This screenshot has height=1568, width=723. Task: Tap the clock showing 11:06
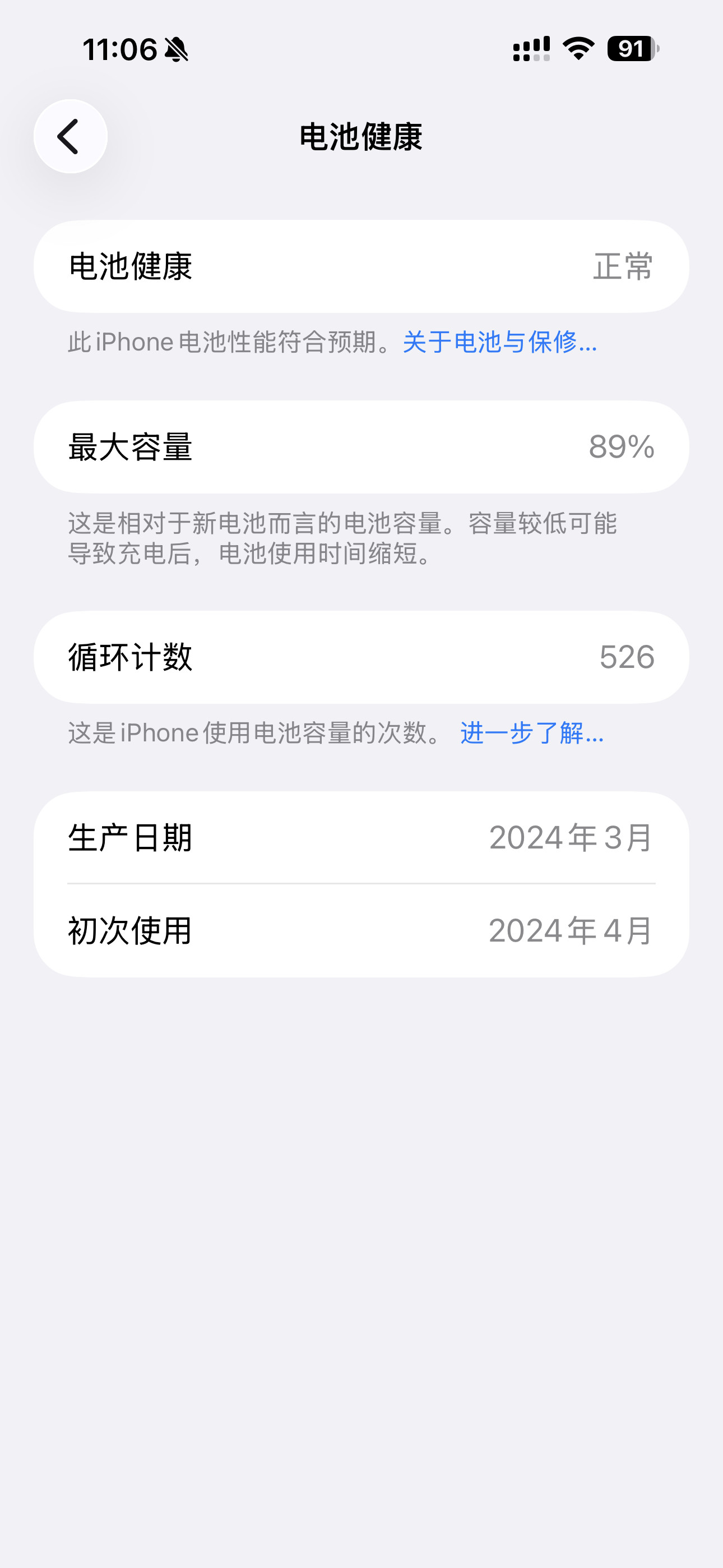tap(119, 51)
